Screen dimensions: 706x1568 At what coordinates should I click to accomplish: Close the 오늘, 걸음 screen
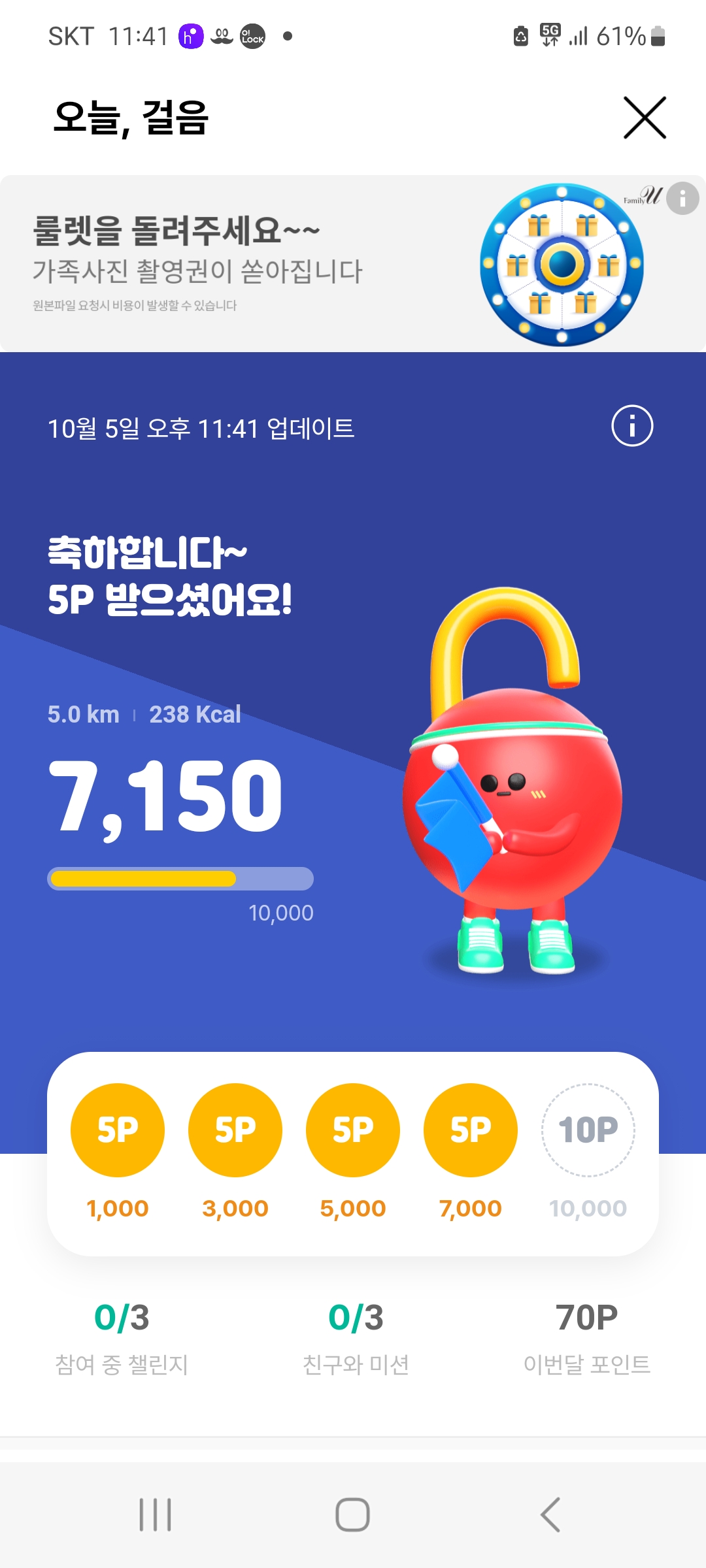click(645, 118)
